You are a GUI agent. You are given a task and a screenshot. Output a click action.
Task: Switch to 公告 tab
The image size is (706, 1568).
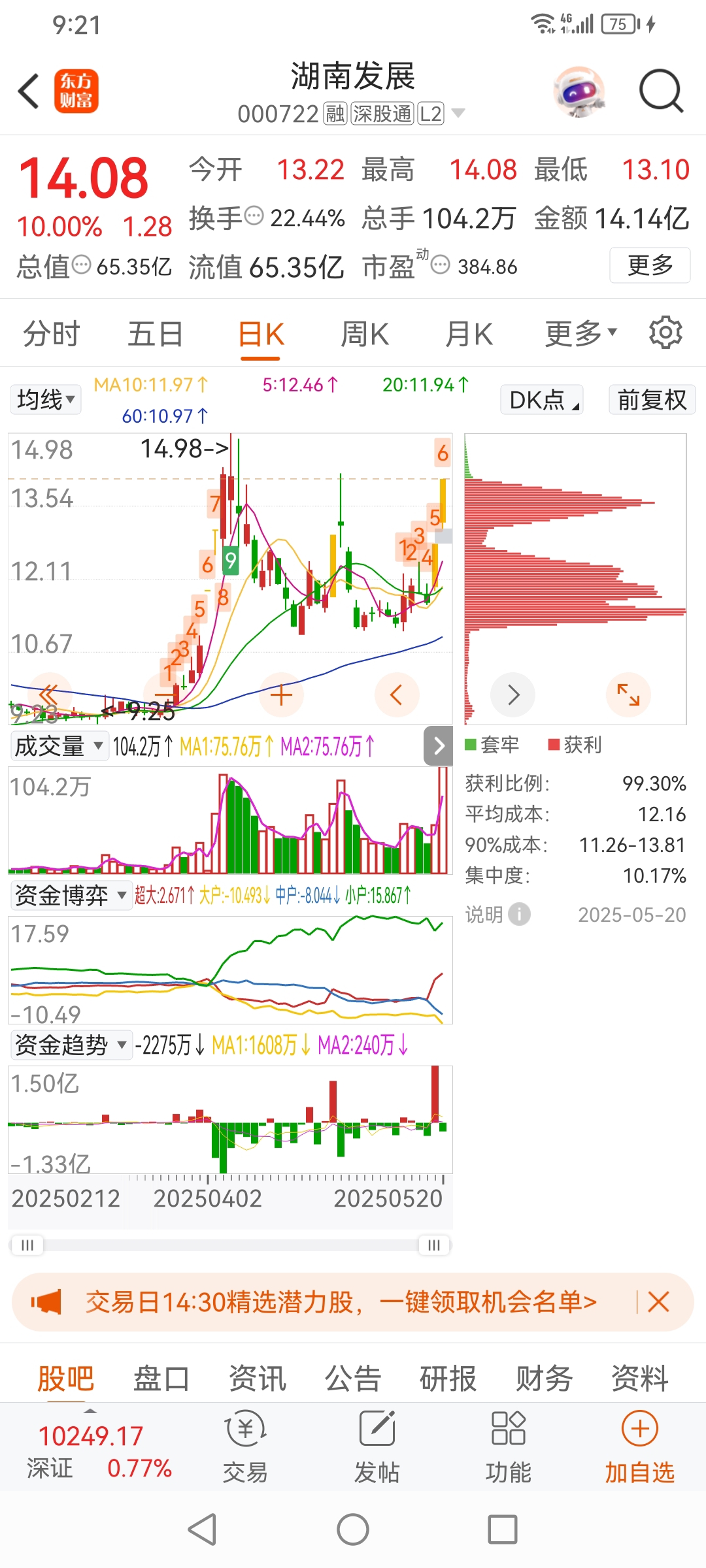click(x=353, y=1379)
